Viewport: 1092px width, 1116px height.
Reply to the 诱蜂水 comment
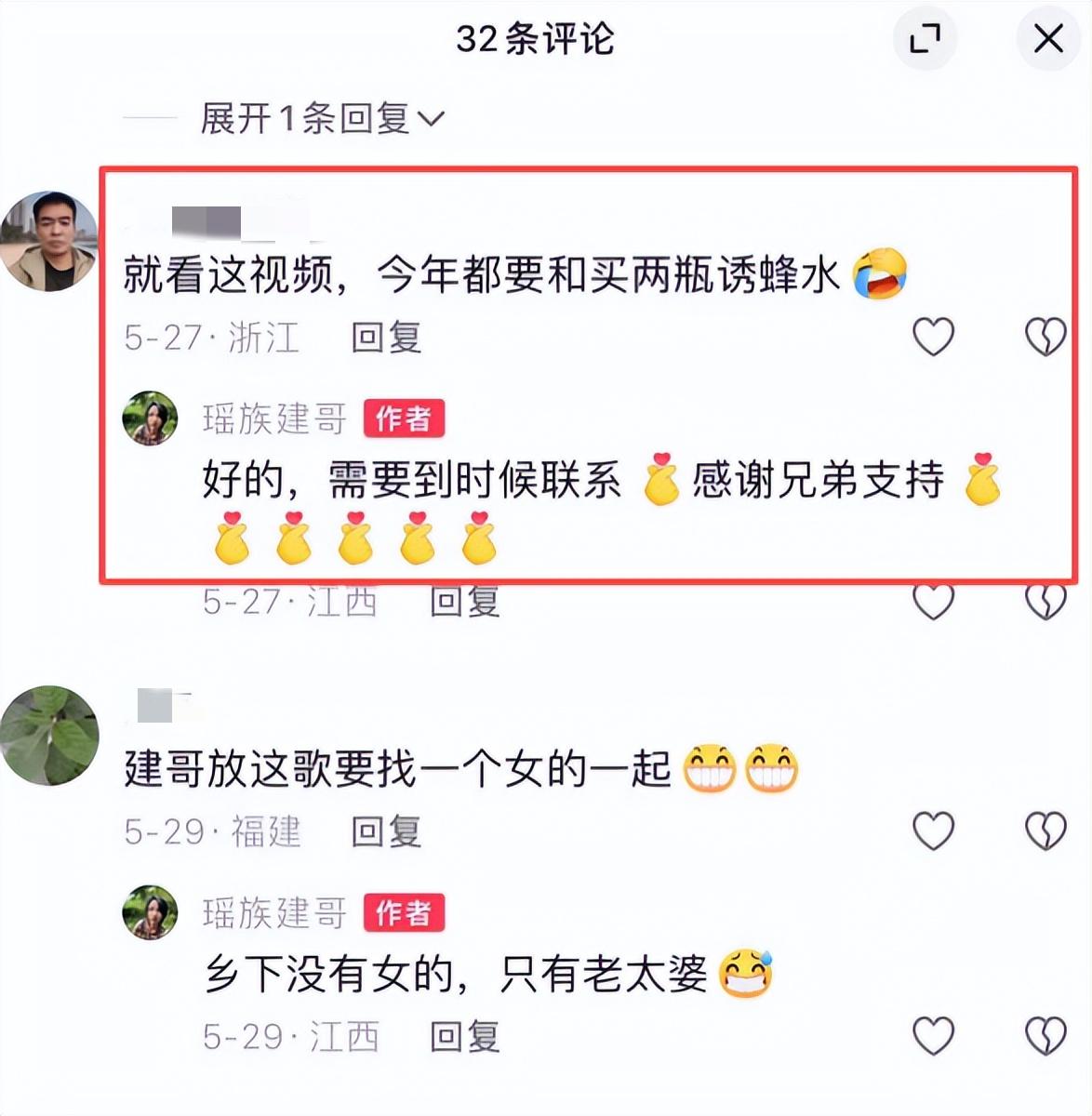coord(386,338)
